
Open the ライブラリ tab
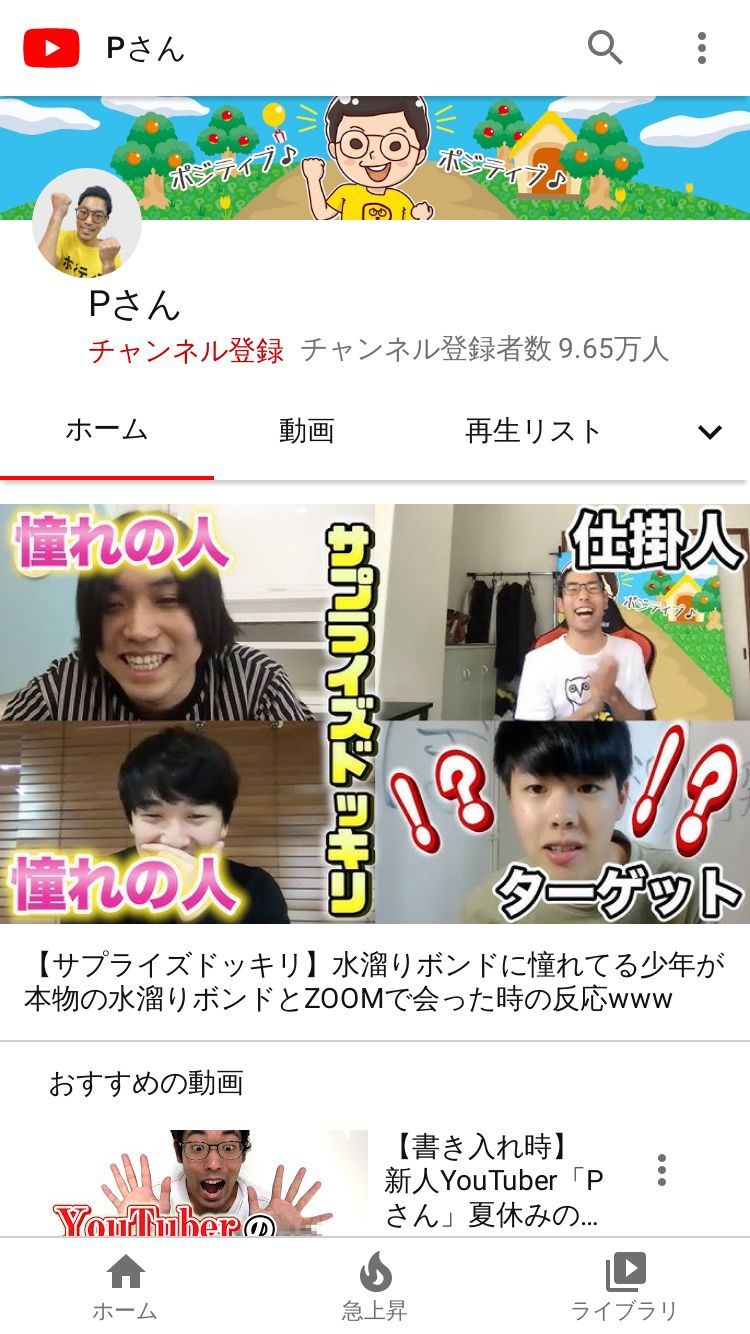[x=624, y=1287]
